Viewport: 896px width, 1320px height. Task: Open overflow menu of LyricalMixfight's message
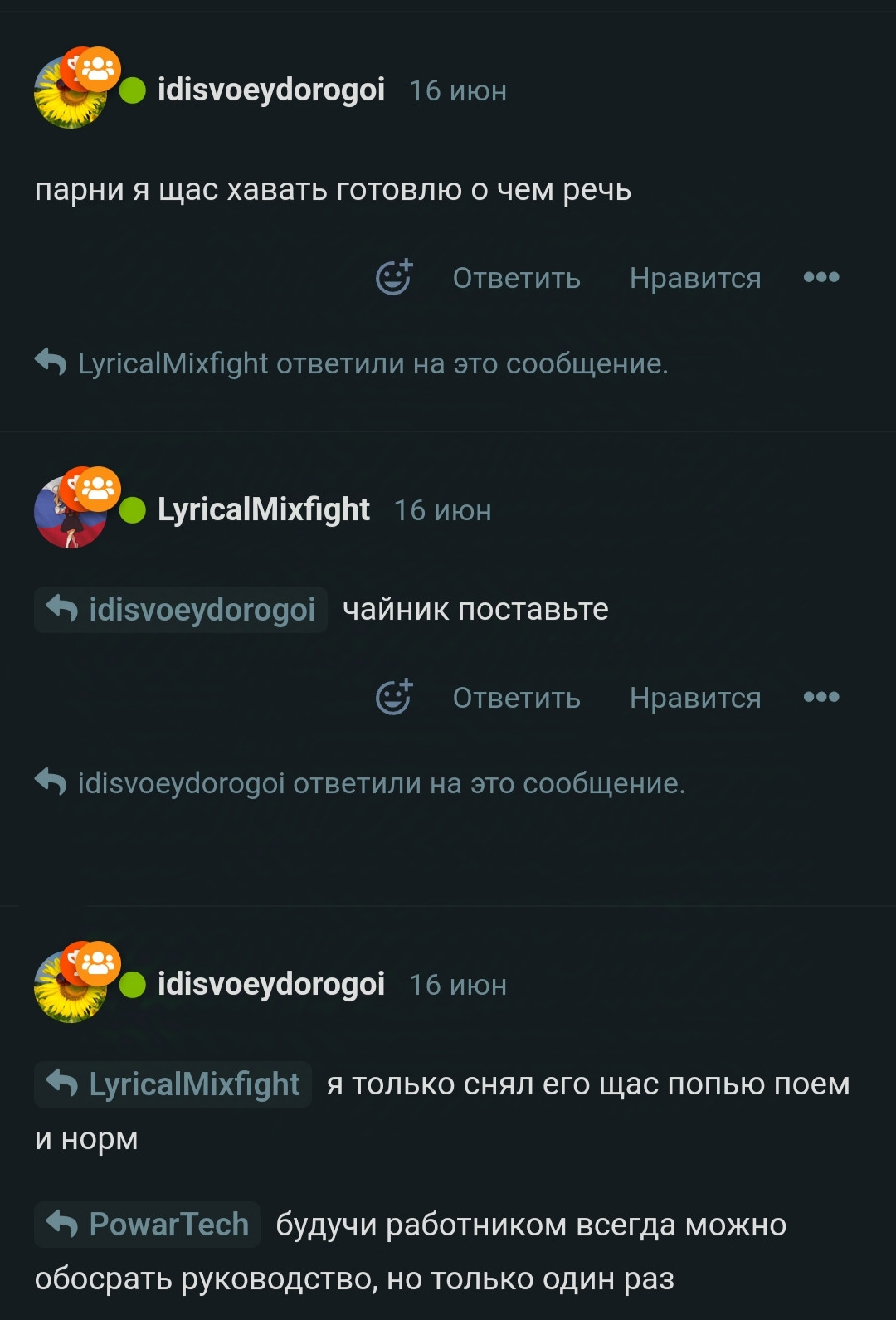pyautogui.click(x=821, y=697)
